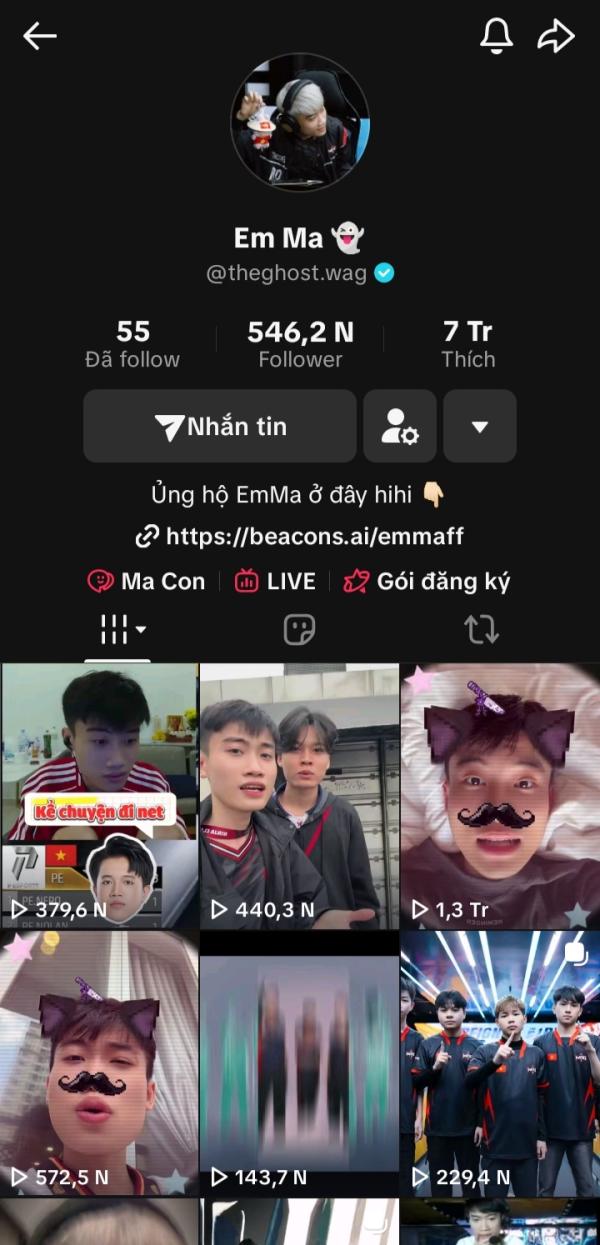Image resolution: width=600 pixels, height=1245 pixels.
Task: Open the Ma Con link
Action: [x=147, y=581]
